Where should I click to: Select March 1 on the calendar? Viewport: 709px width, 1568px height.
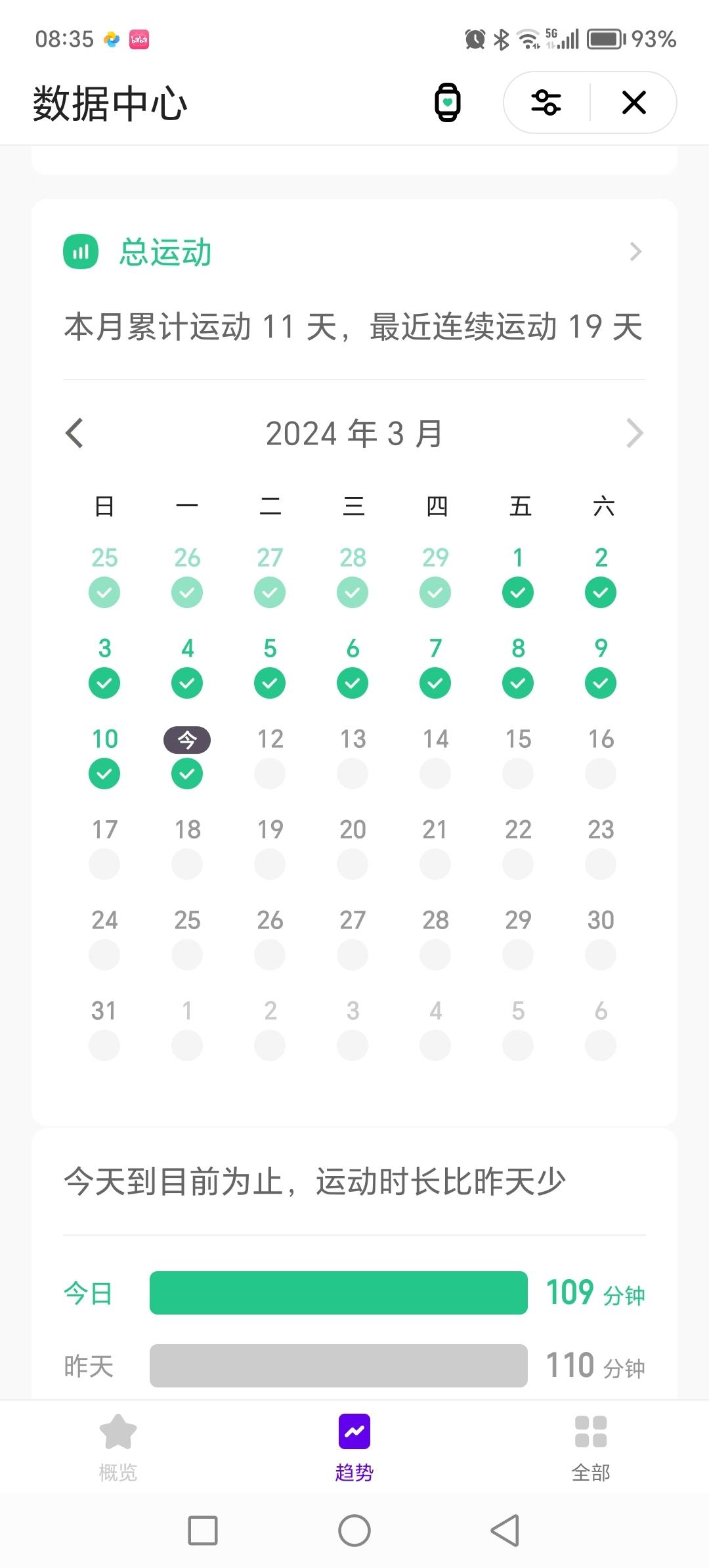point(518,576)
